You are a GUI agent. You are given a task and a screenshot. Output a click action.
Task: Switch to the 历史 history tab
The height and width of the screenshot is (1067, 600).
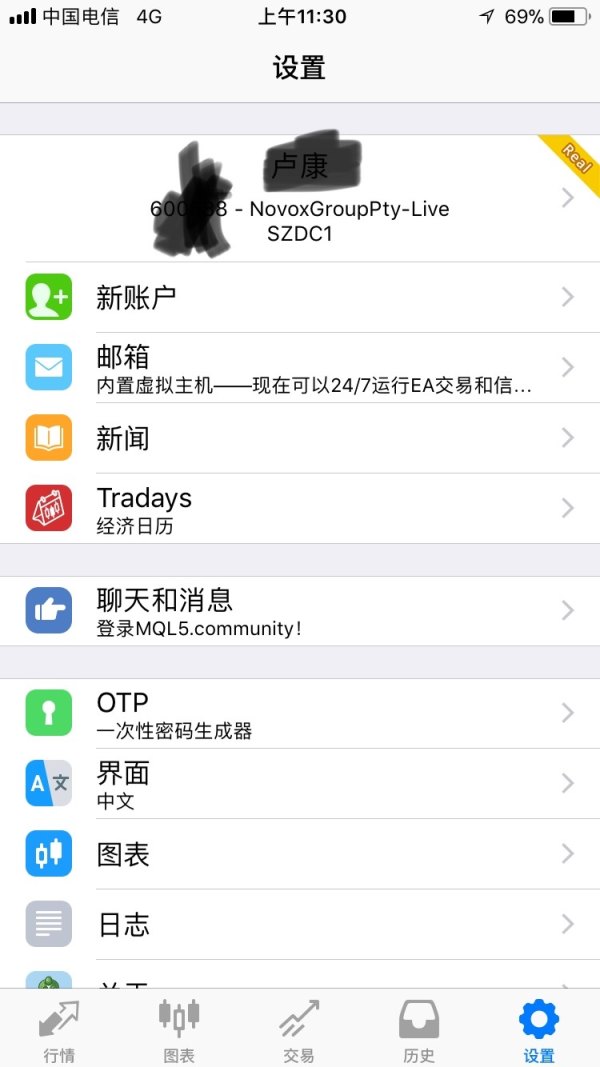[419, 1029]
